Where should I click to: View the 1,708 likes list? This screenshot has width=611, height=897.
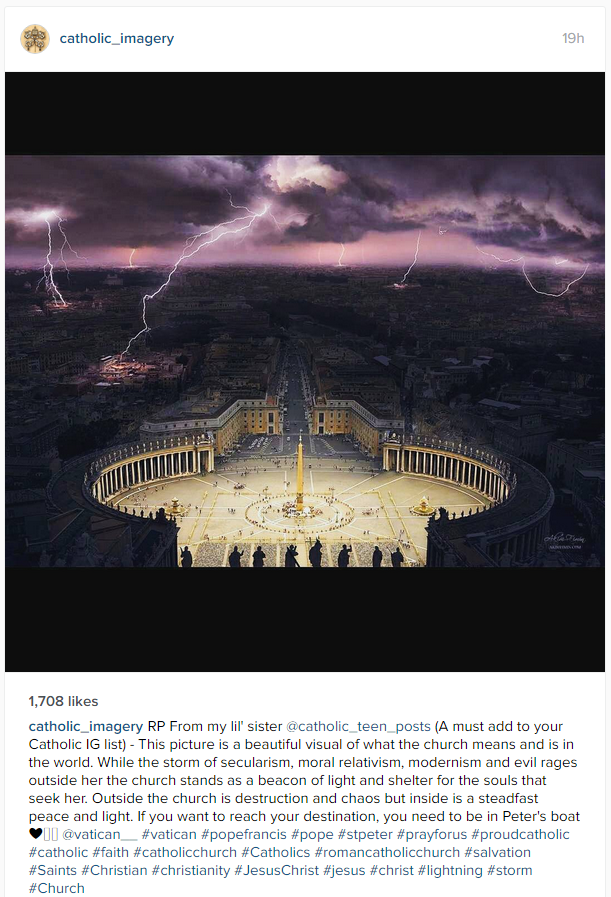(x=63, y=701)
